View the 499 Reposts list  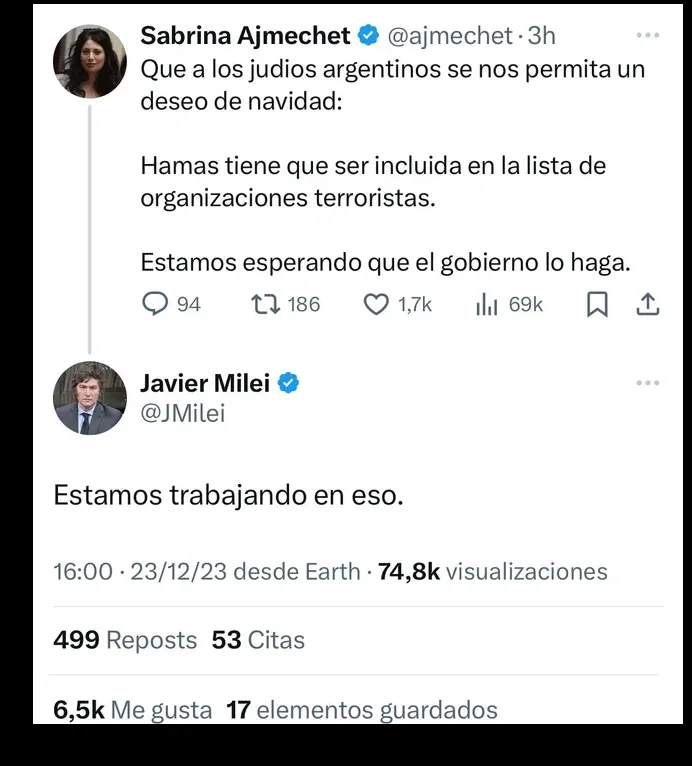click(x=125, y=640)
